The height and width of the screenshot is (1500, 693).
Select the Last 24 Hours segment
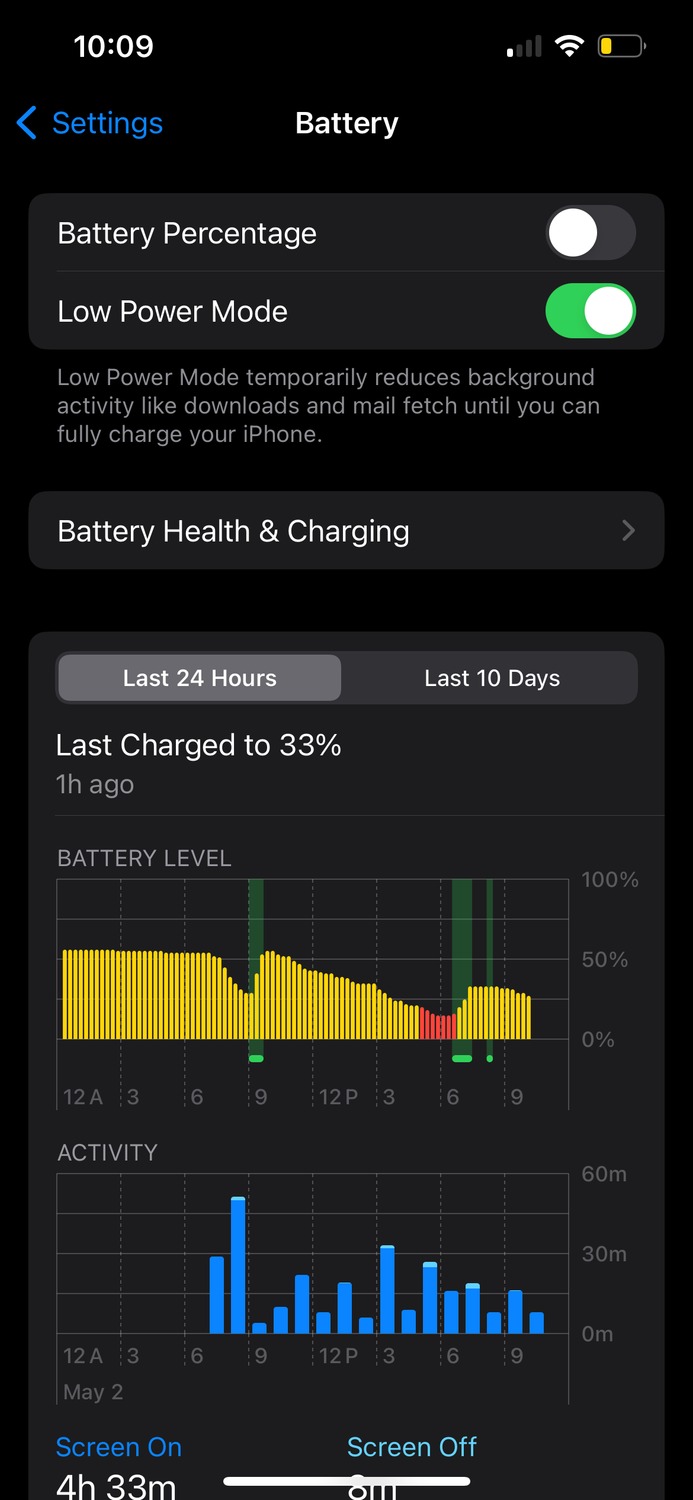coord(199,678)
